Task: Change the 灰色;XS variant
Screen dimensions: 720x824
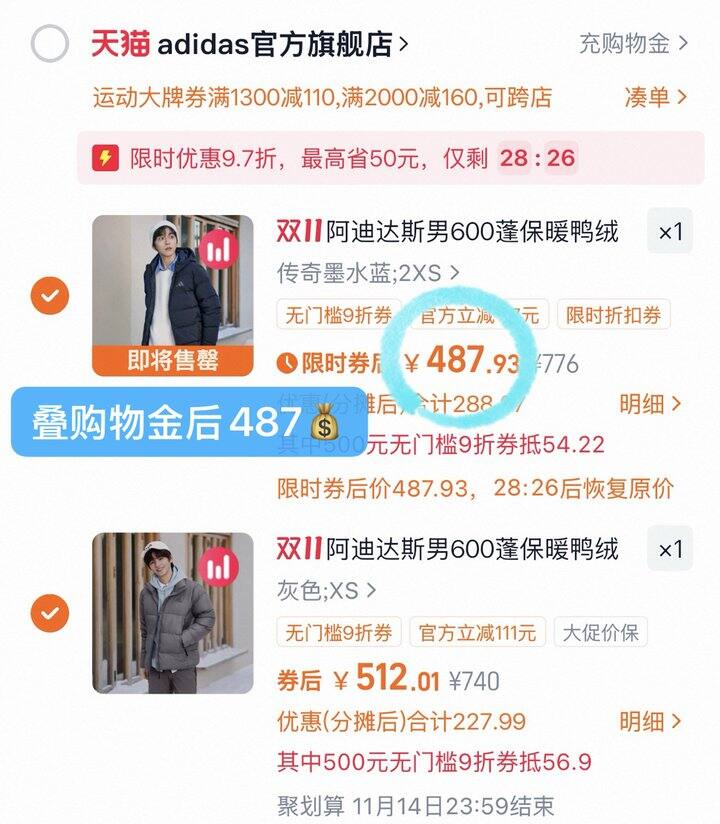Action: click(x=326, y=589)
